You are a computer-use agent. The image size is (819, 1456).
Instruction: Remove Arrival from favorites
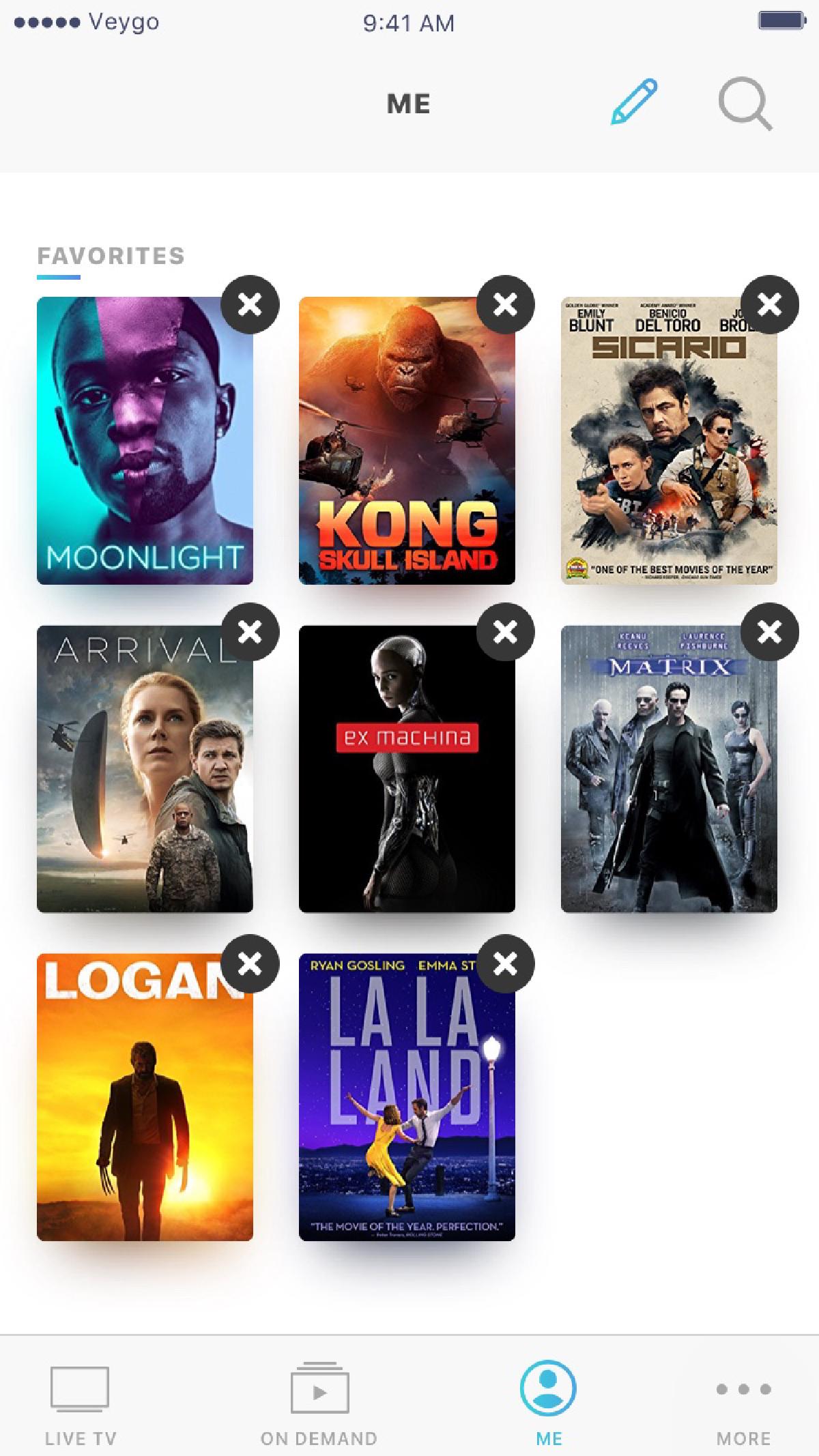coord(250,632)
